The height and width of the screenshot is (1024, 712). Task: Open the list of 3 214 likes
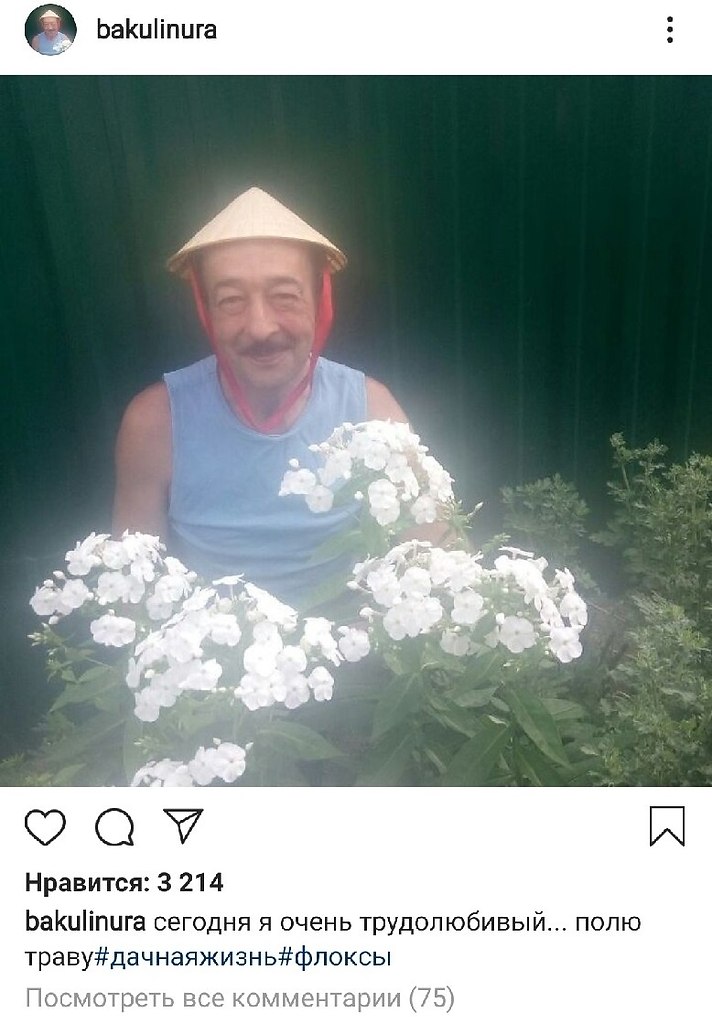(124, 883)
